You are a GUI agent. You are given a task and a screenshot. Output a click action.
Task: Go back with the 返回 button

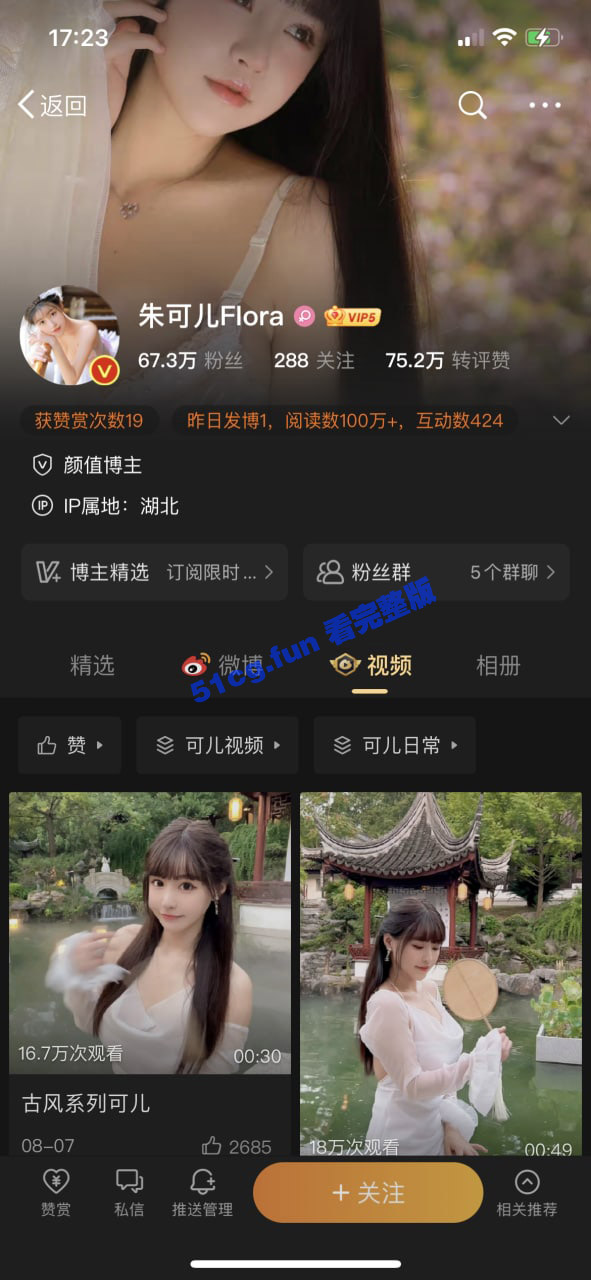click(x=52, y=105)
